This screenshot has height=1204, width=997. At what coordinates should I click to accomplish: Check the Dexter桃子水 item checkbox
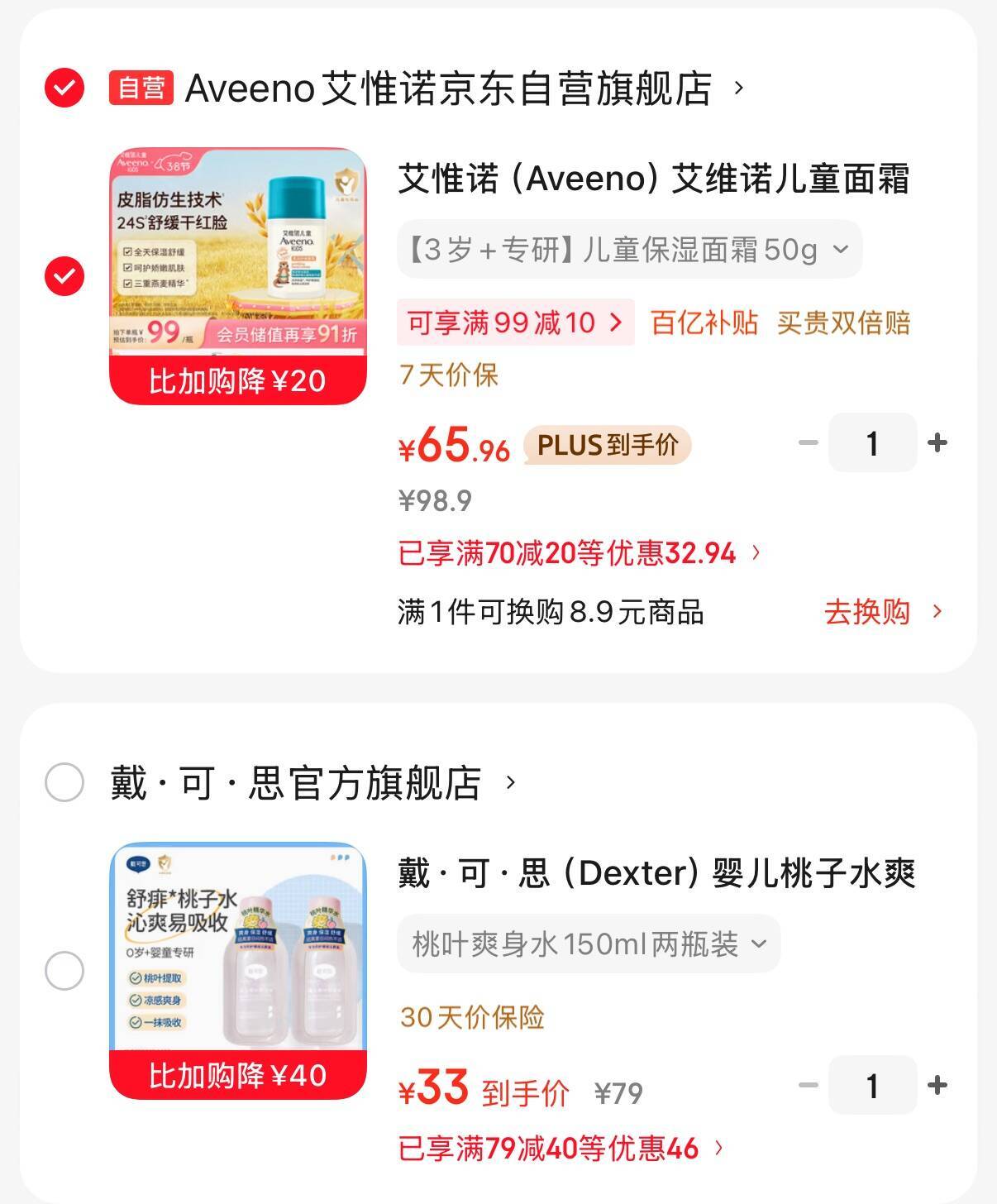point(64,970)
